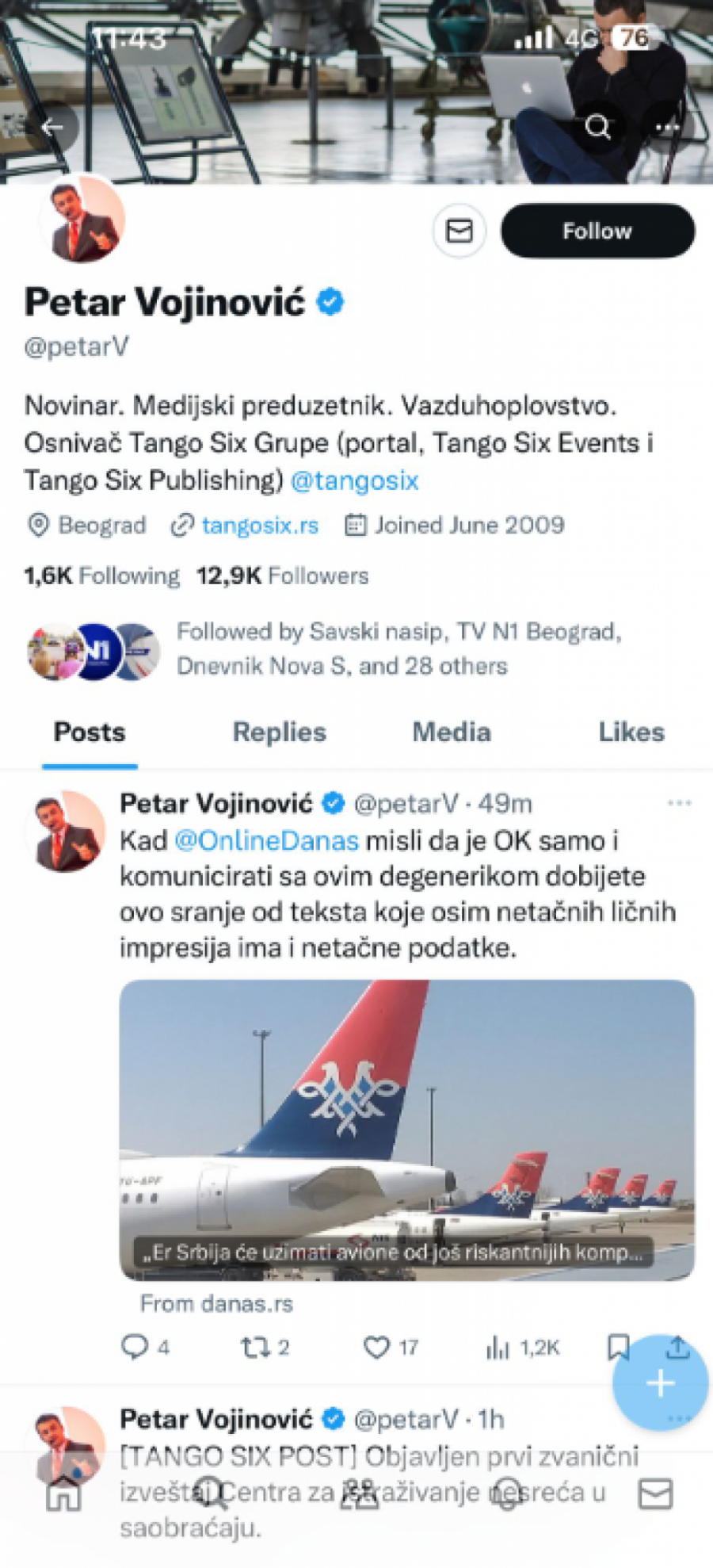Like Petar's tweet about OnlineDanas

378,1345
